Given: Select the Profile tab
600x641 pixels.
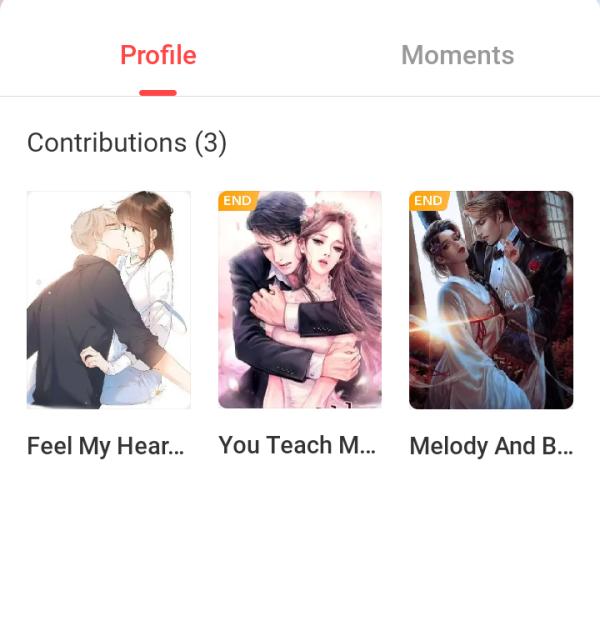Looking at the screenshot, I should [x=158, y=56].
